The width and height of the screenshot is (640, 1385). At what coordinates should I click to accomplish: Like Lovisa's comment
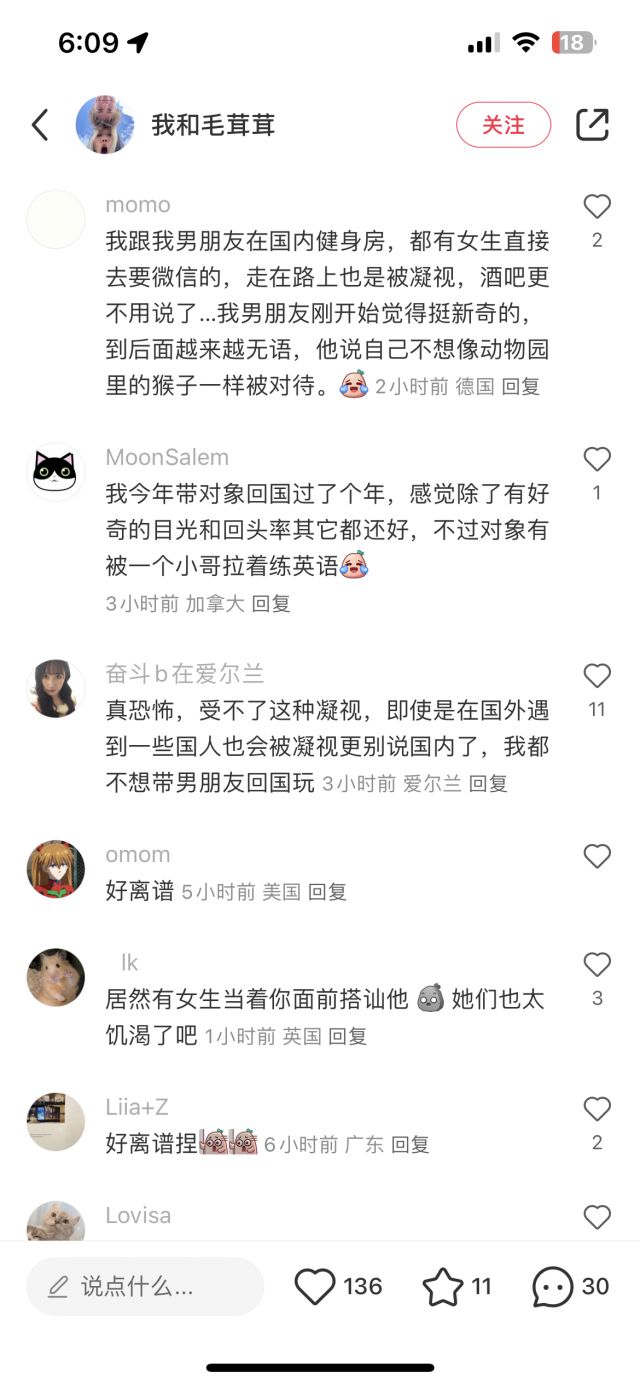(x=597, y=1217)
